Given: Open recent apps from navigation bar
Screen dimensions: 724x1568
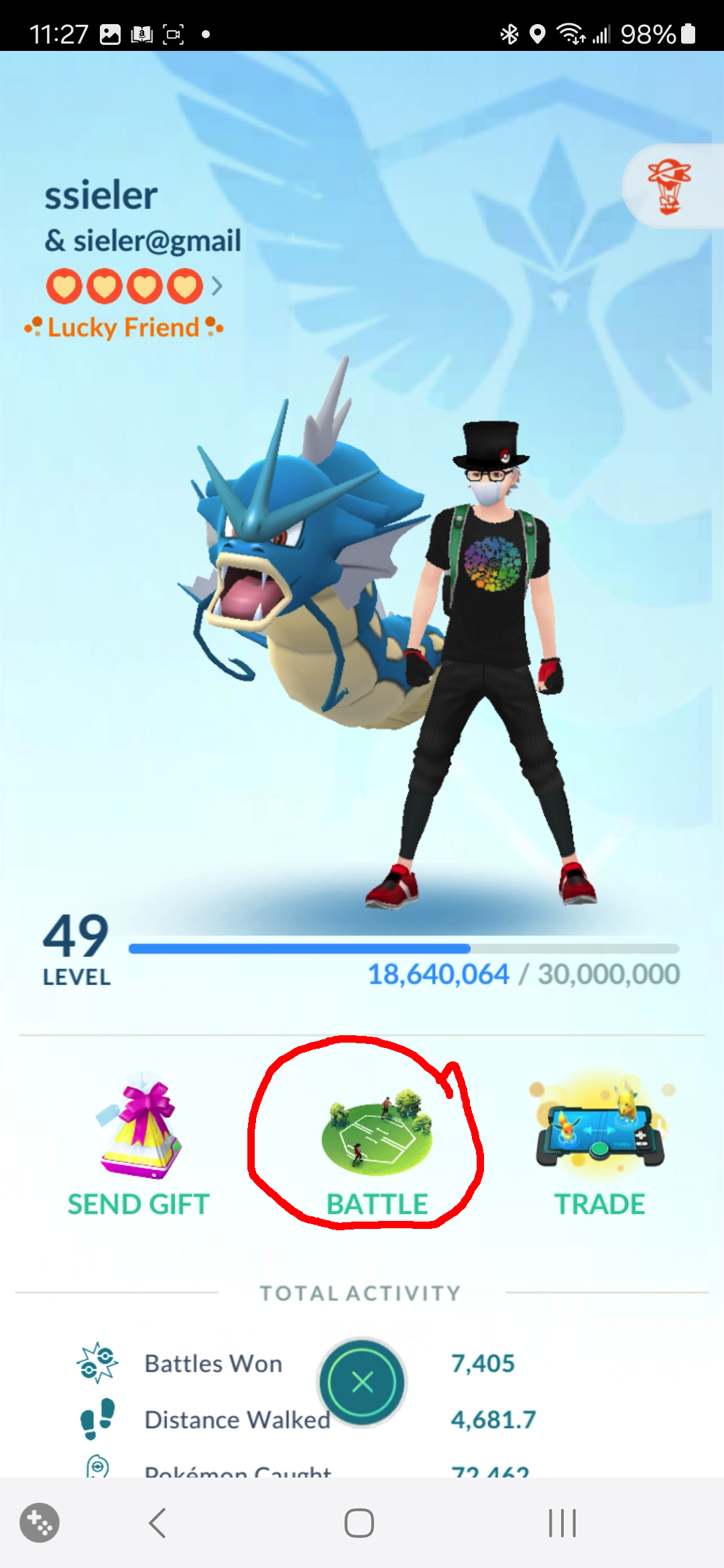Looking at the screenshot, I should click(x=562, y=1522).
